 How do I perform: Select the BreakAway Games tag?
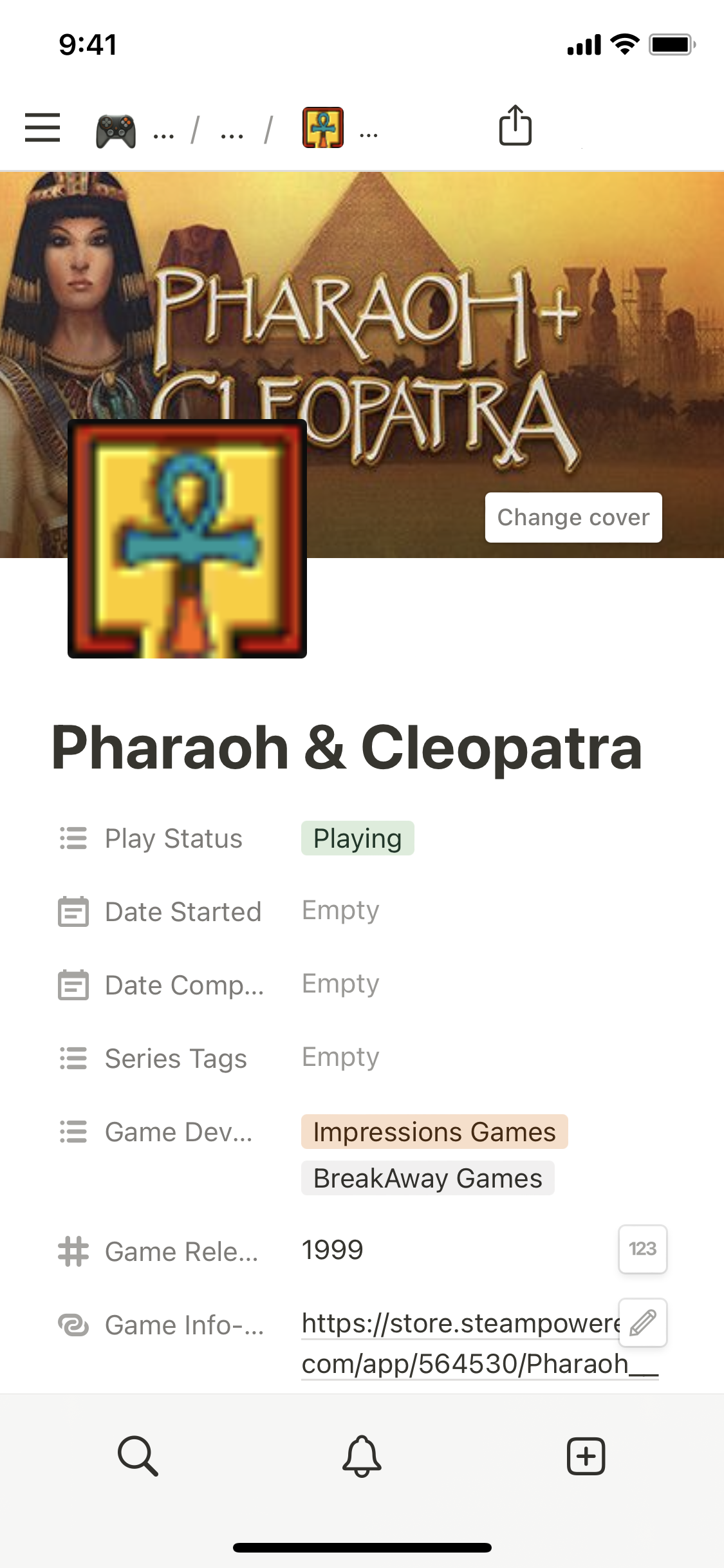(427, 1179)
